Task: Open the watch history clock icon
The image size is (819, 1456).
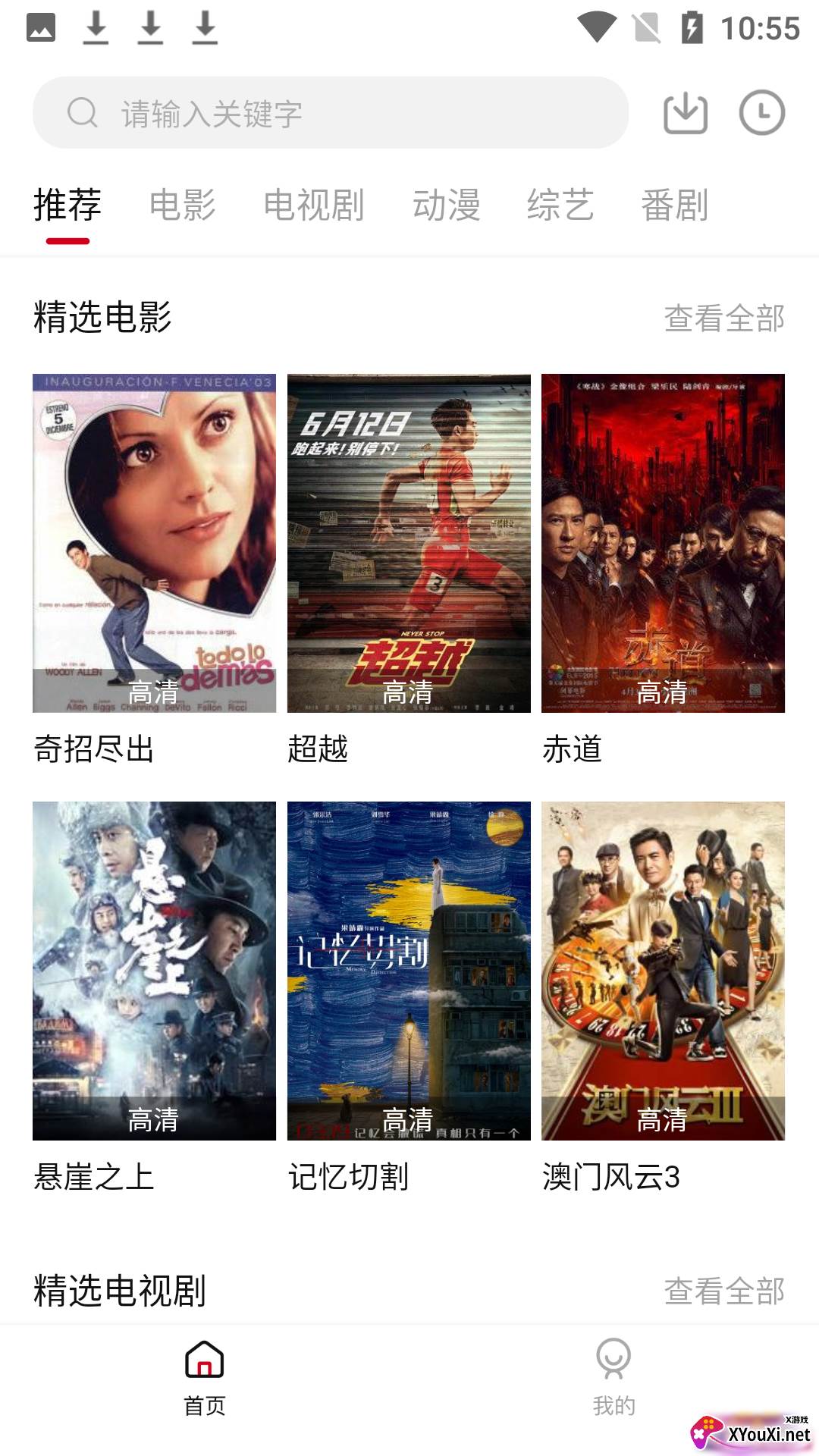Action: click(761, 114)
